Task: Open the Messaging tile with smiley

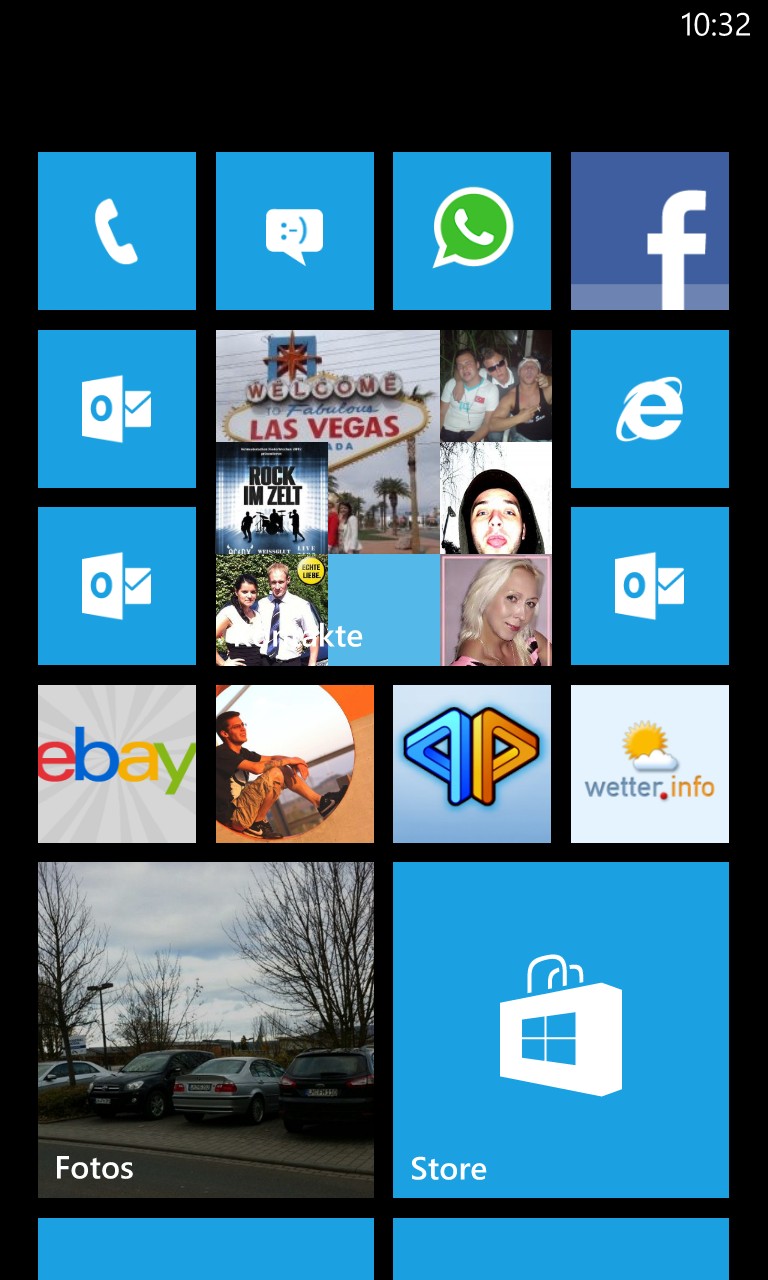Action: pyautogui.click(x=295, y=231)
